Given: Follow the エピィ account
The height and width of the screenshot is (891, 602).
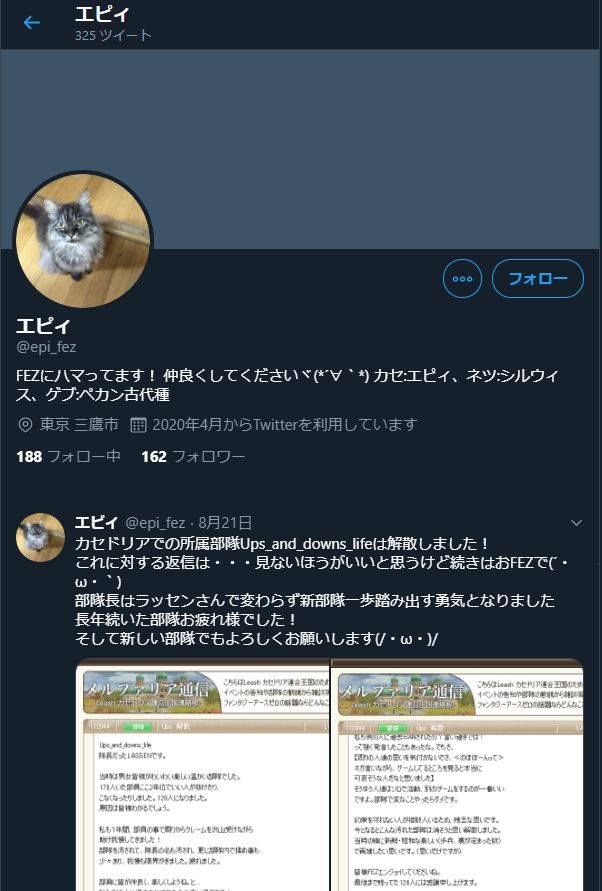Looking at the screenshot, I should tap(537, 278).
